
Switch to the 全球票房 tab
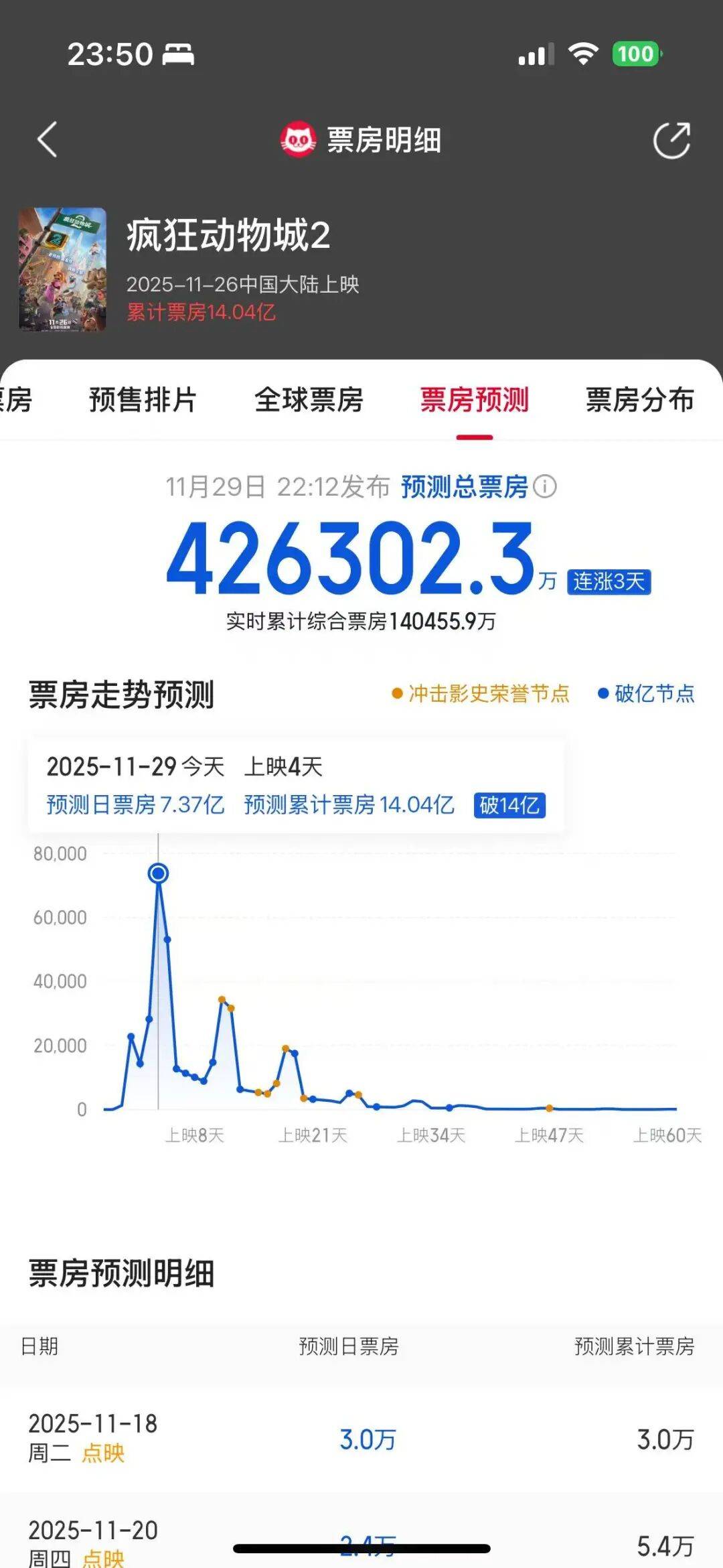click(309, 400)
